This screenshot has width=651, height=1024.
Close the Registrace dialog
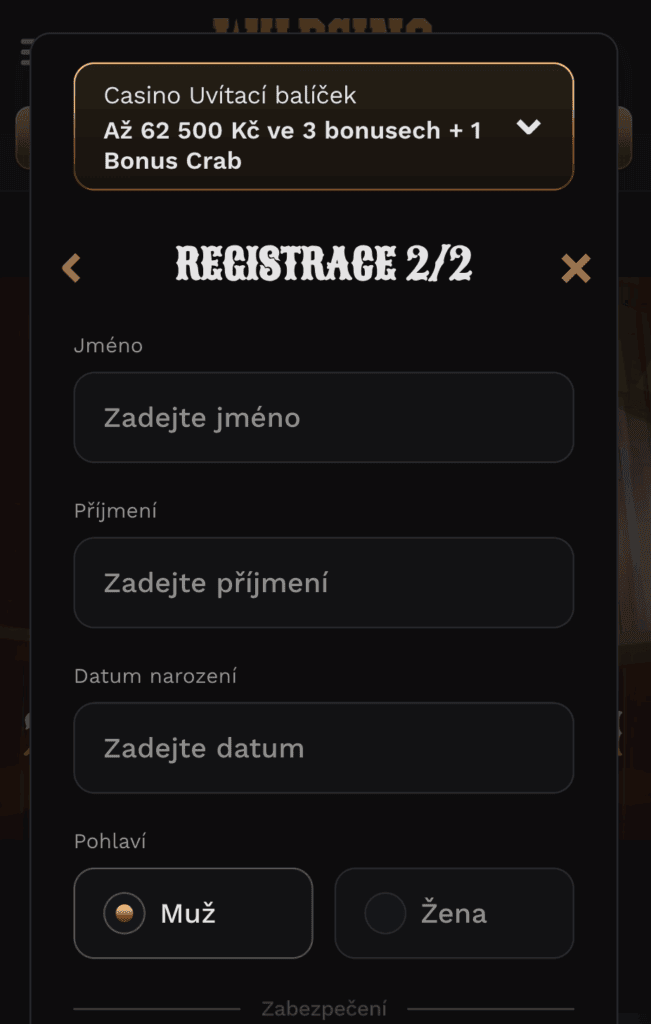coord(575,267)
